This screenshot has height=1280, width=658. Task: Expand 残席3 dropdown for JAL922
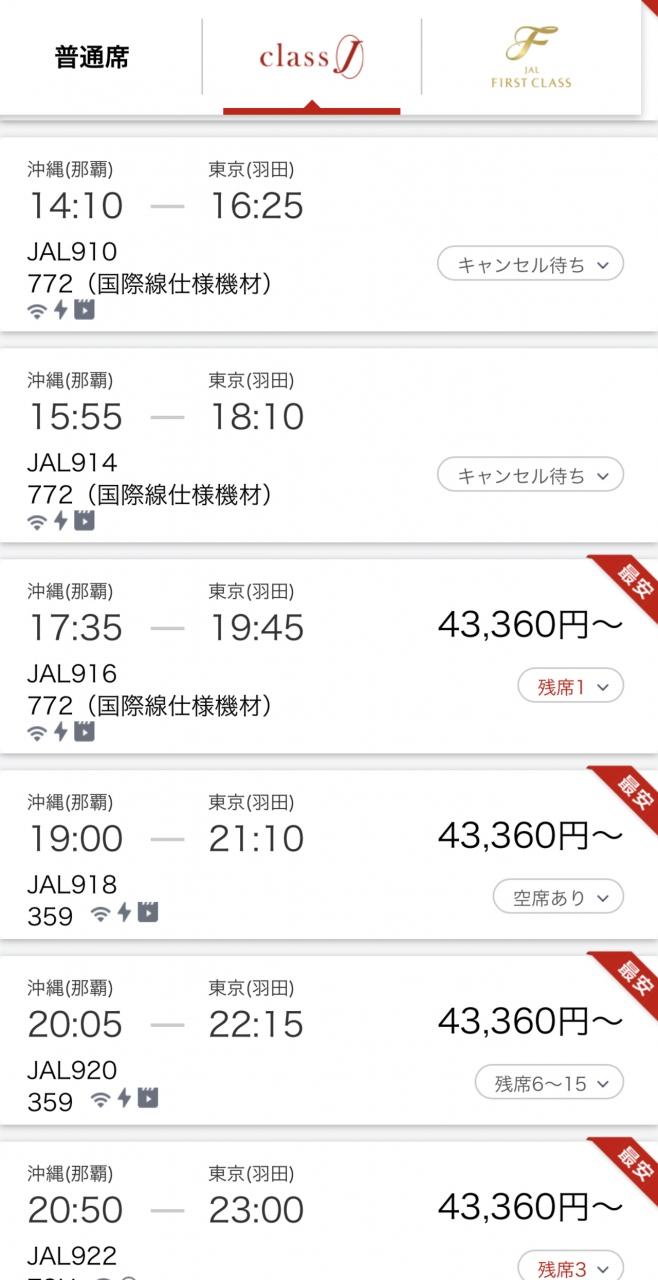(570, 1267)
